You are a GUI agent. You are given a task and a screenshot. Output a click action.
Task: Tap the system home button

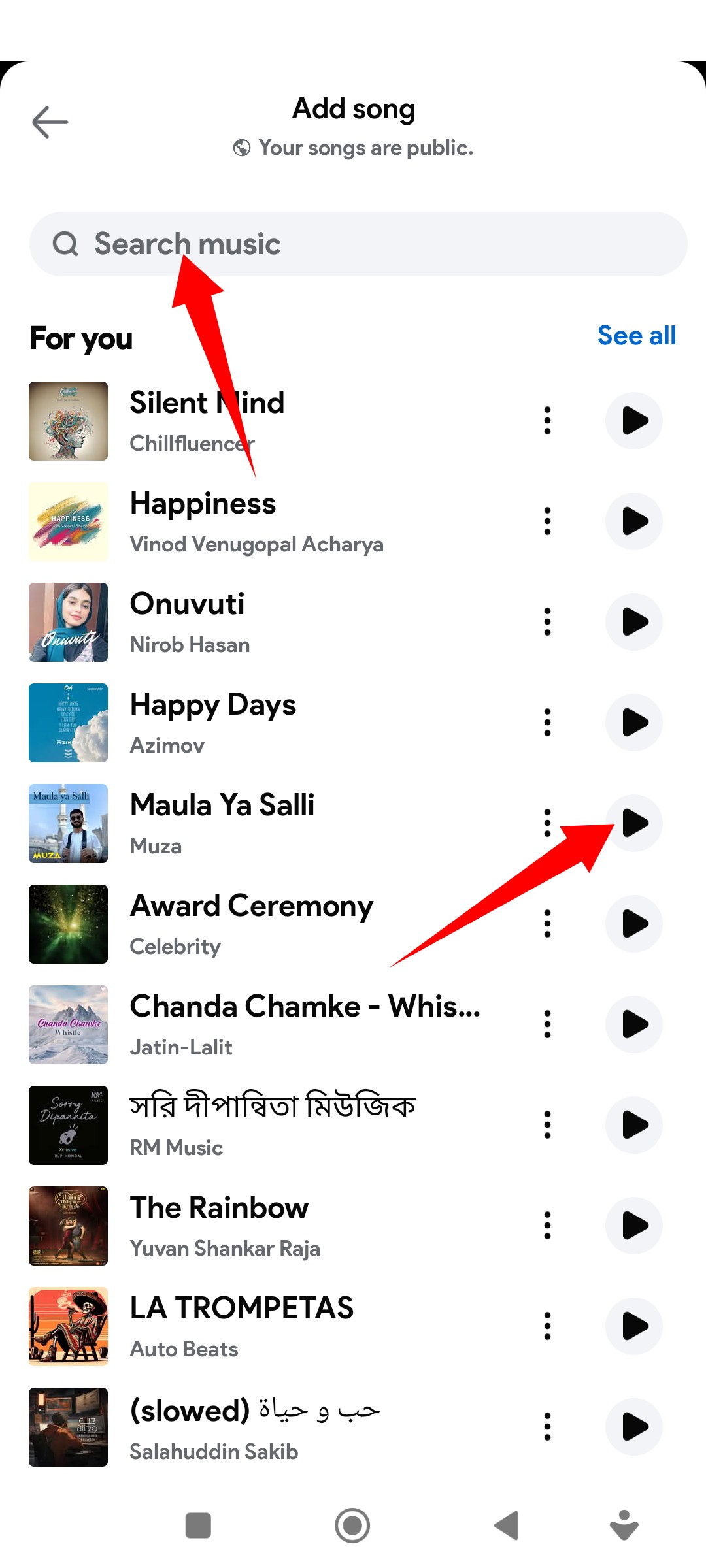click(x=352, y=1526)
